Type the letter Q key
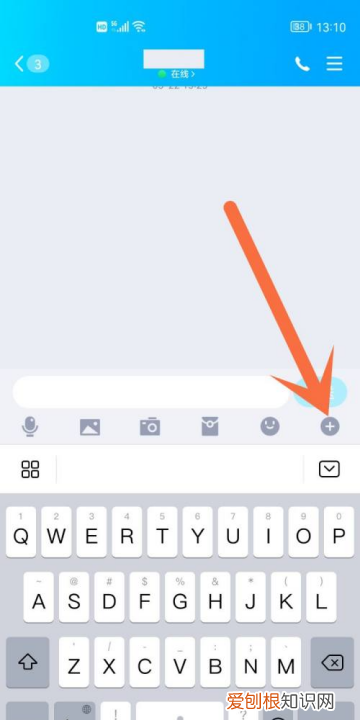The width and height of the screenshot is (360, 720). click(21, 532)
